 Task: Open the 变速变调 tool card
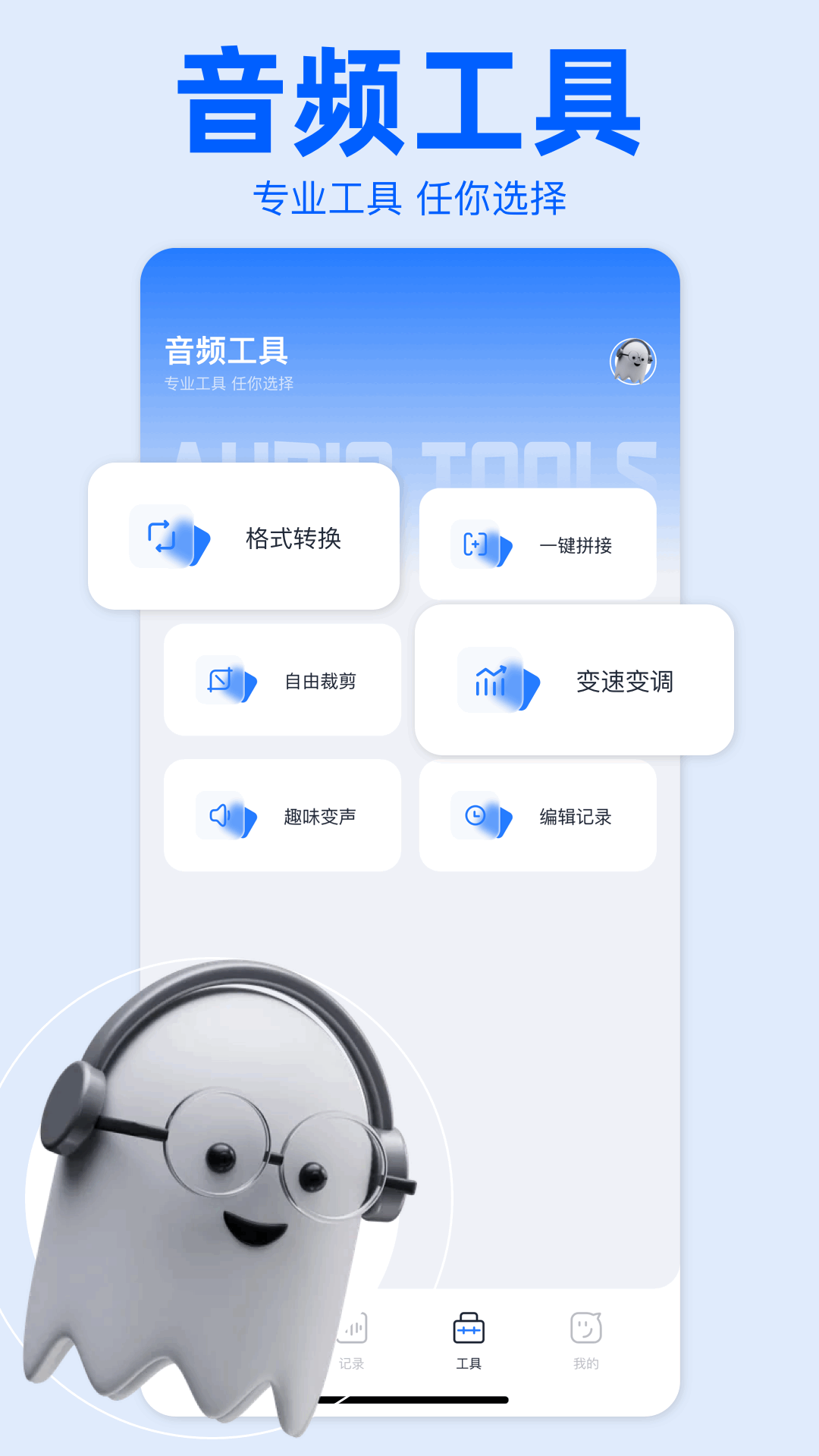pos(574,681)
